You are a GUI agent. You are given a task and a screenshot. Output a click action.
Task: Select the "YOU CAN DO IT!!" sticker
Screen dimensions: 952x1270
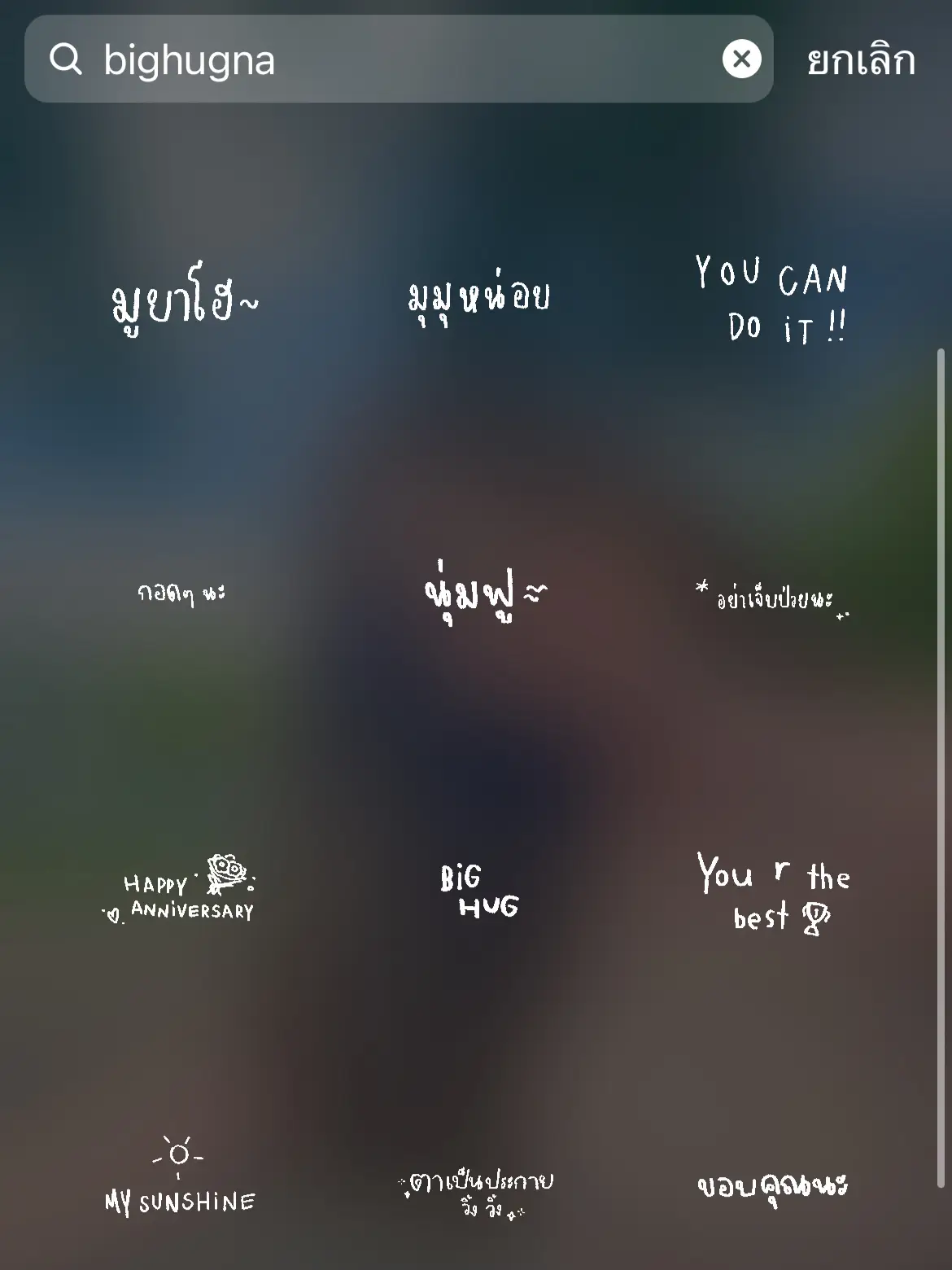tap(771, 300)
